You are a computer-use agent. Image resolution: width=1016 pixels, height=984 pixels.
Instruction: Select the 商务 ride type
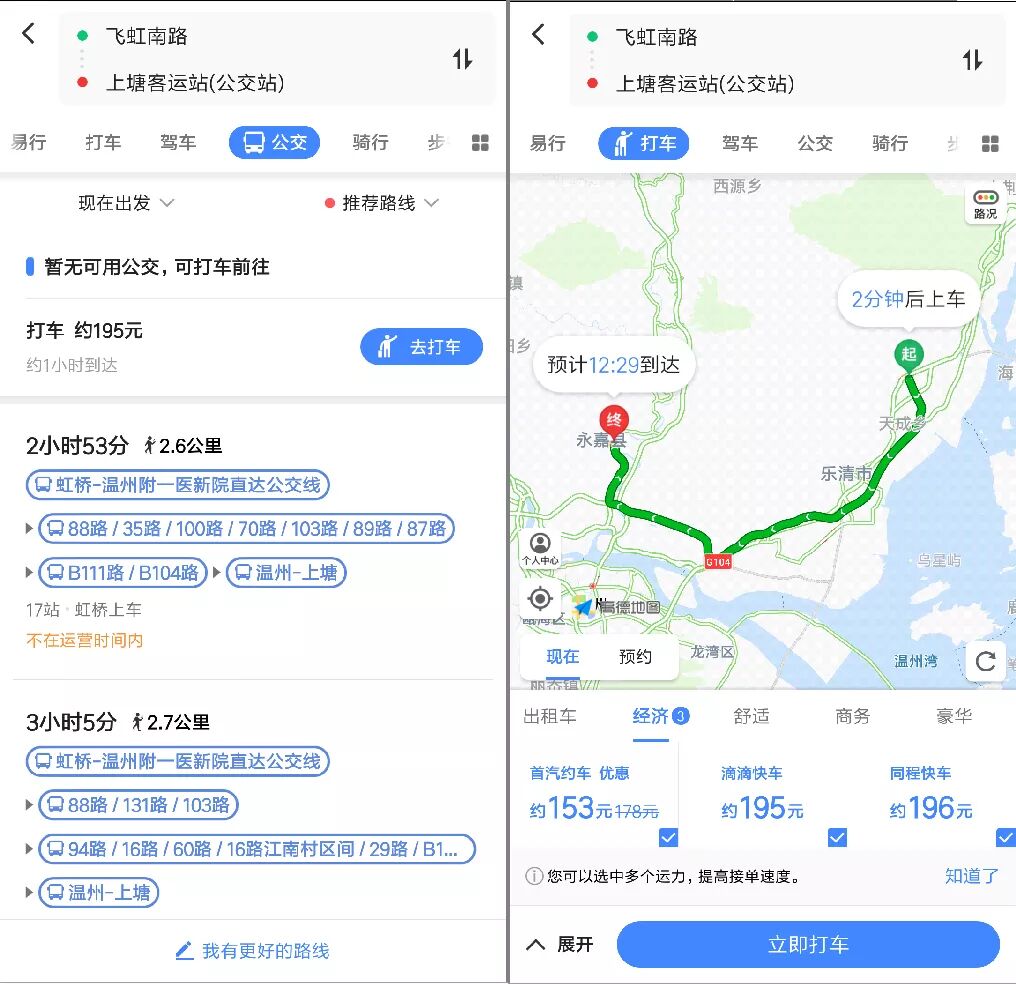click(x=852, y=716)
